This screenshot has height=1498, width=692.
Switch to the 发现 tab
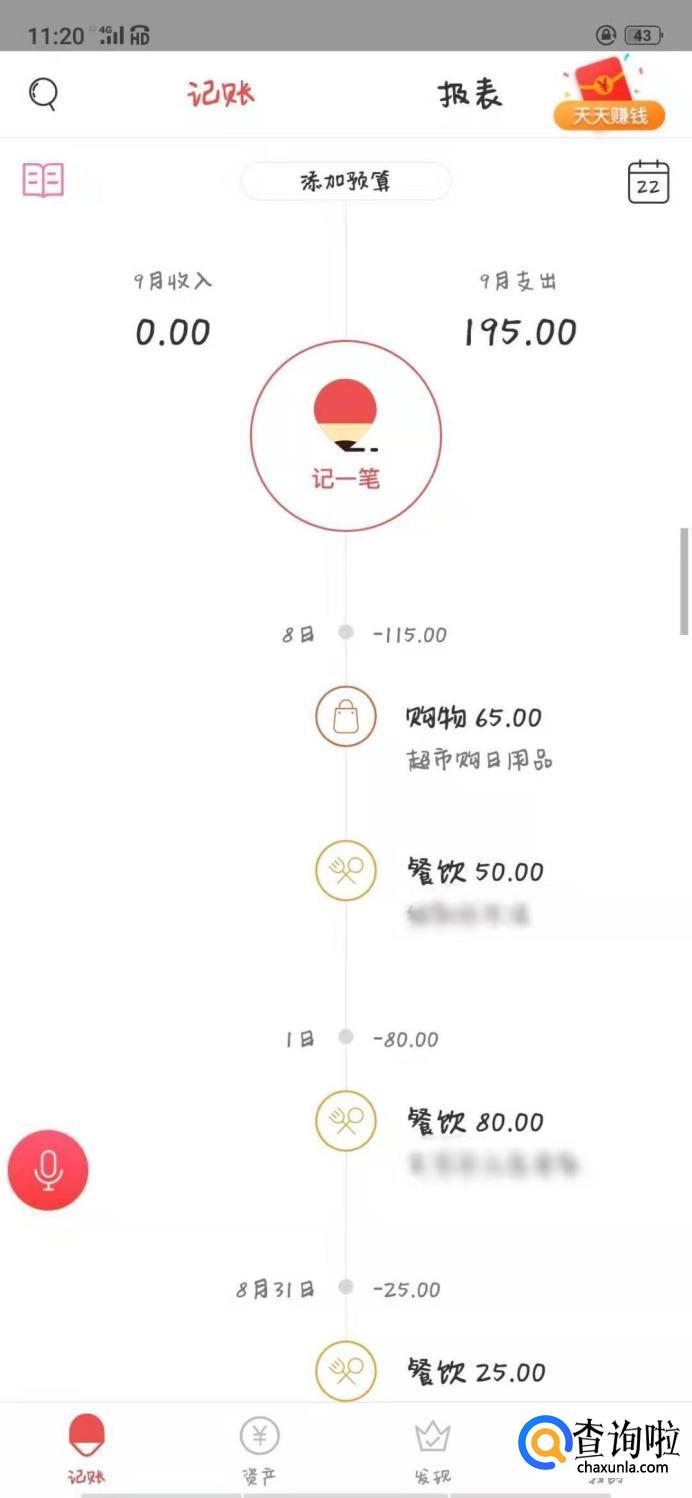[433, 1450]
